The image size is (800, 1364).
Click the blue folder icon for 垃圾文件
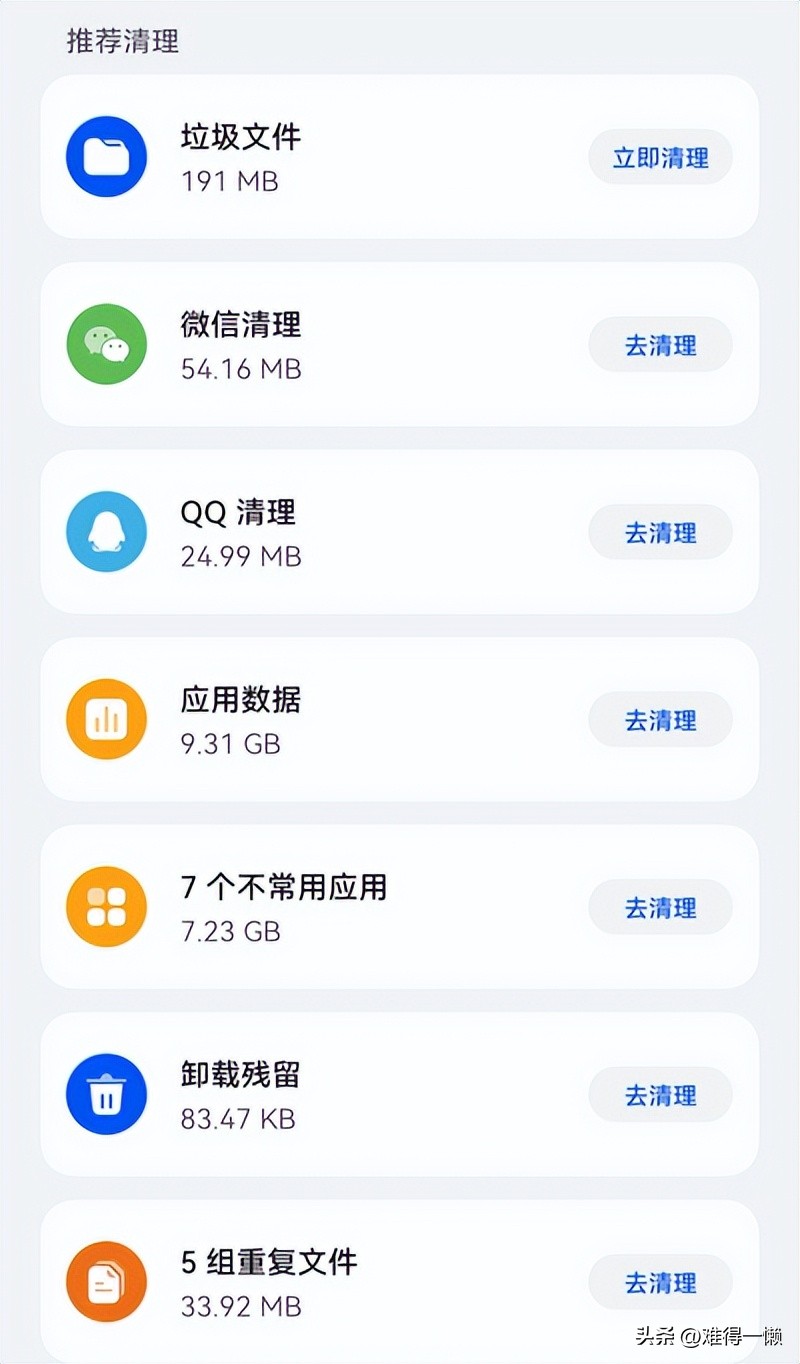pos(106,157)
